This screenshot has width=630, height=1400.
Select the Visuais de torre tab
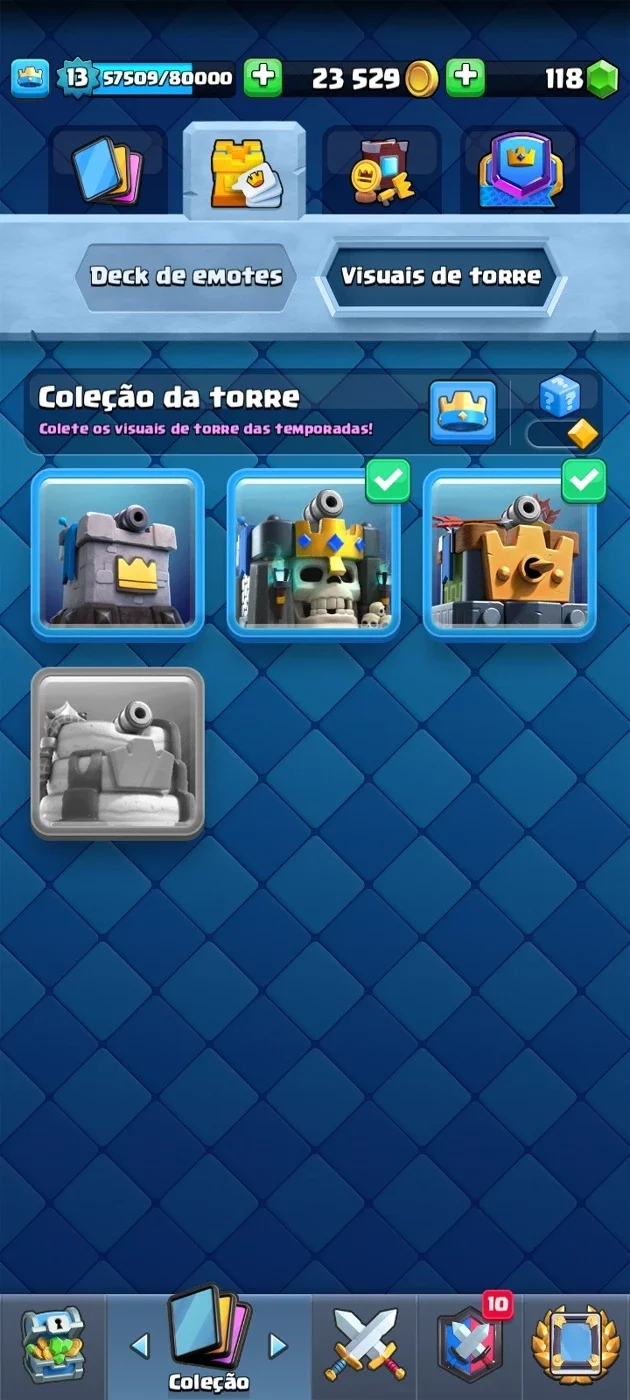[440, 277]
